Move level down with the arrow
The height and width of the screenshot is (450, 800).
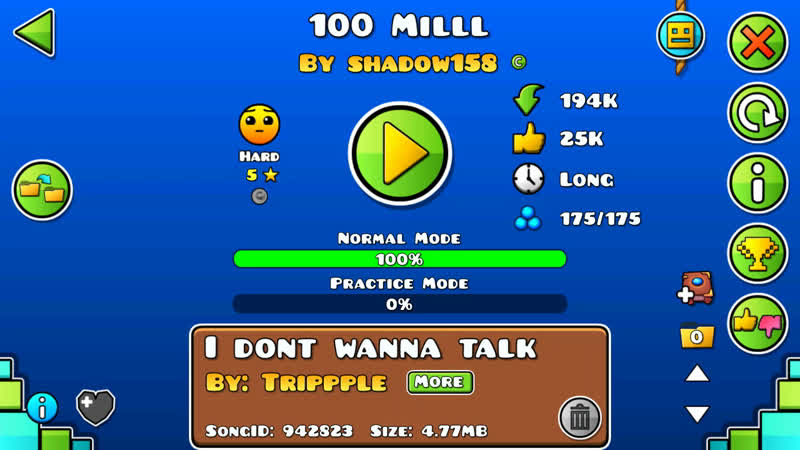pyautogui.click(x=697, y=413)
